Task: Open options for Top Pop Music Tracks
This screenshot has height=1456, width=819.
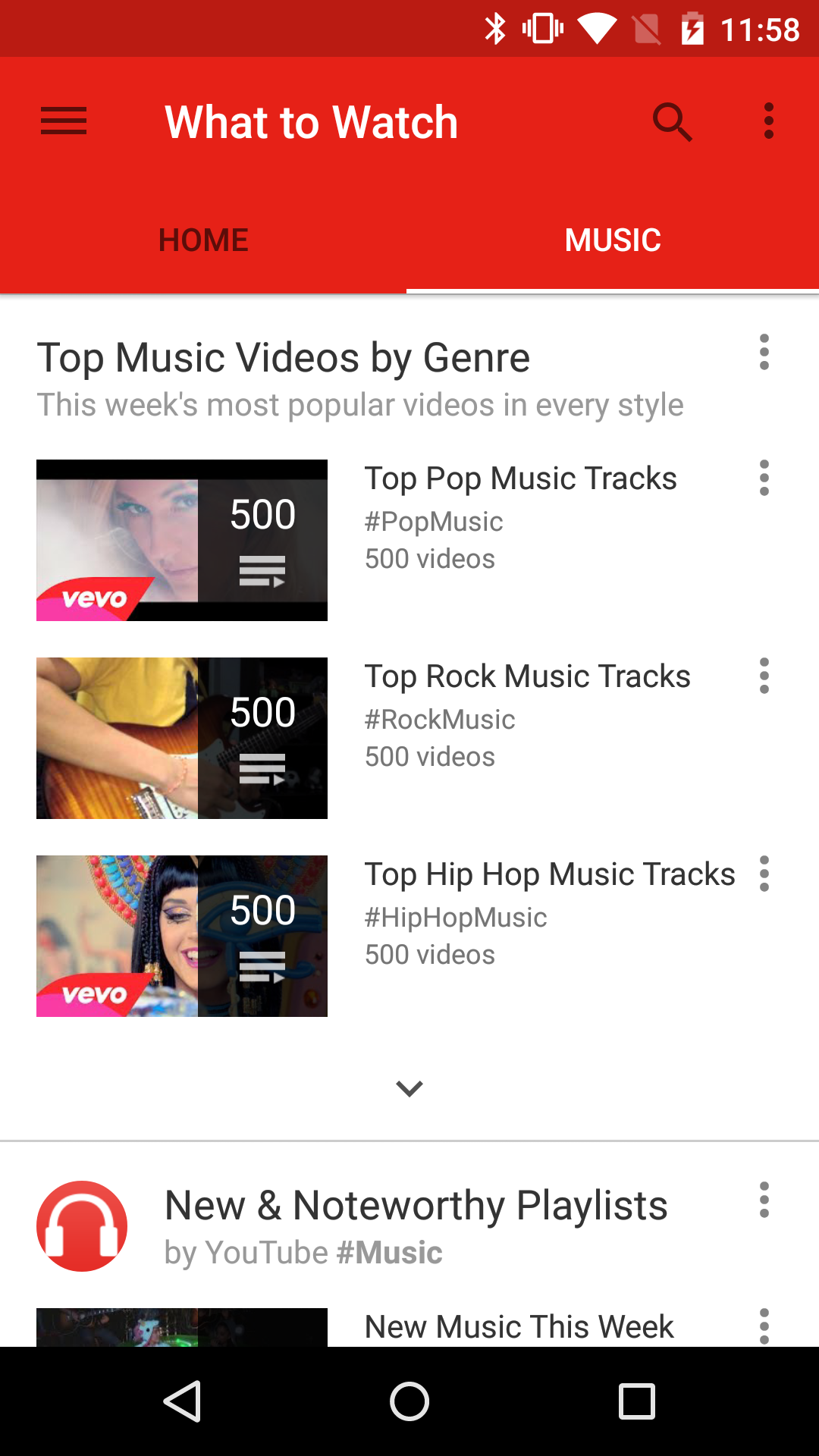Action: tap(764, 479)
